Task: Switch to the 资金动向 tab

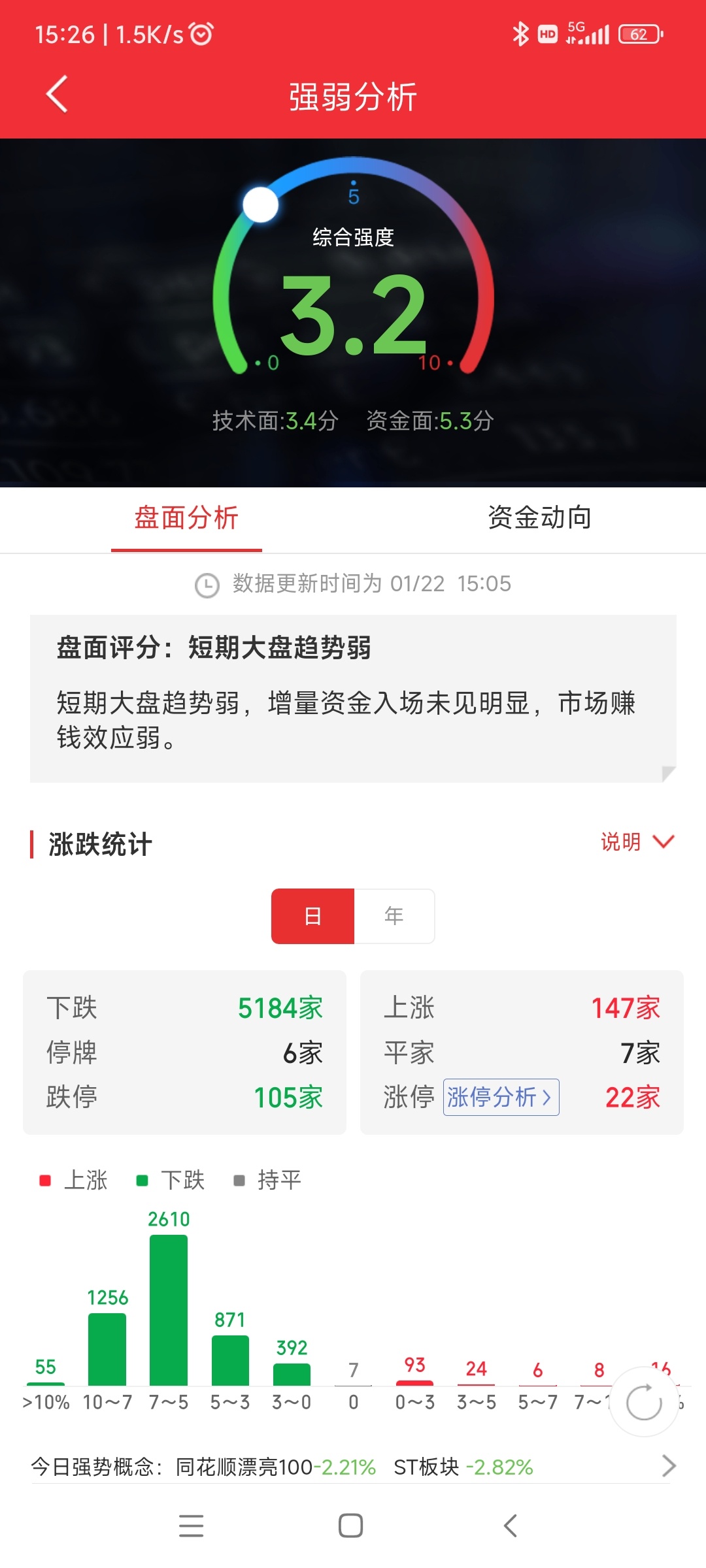Action: tap(539, 518)
